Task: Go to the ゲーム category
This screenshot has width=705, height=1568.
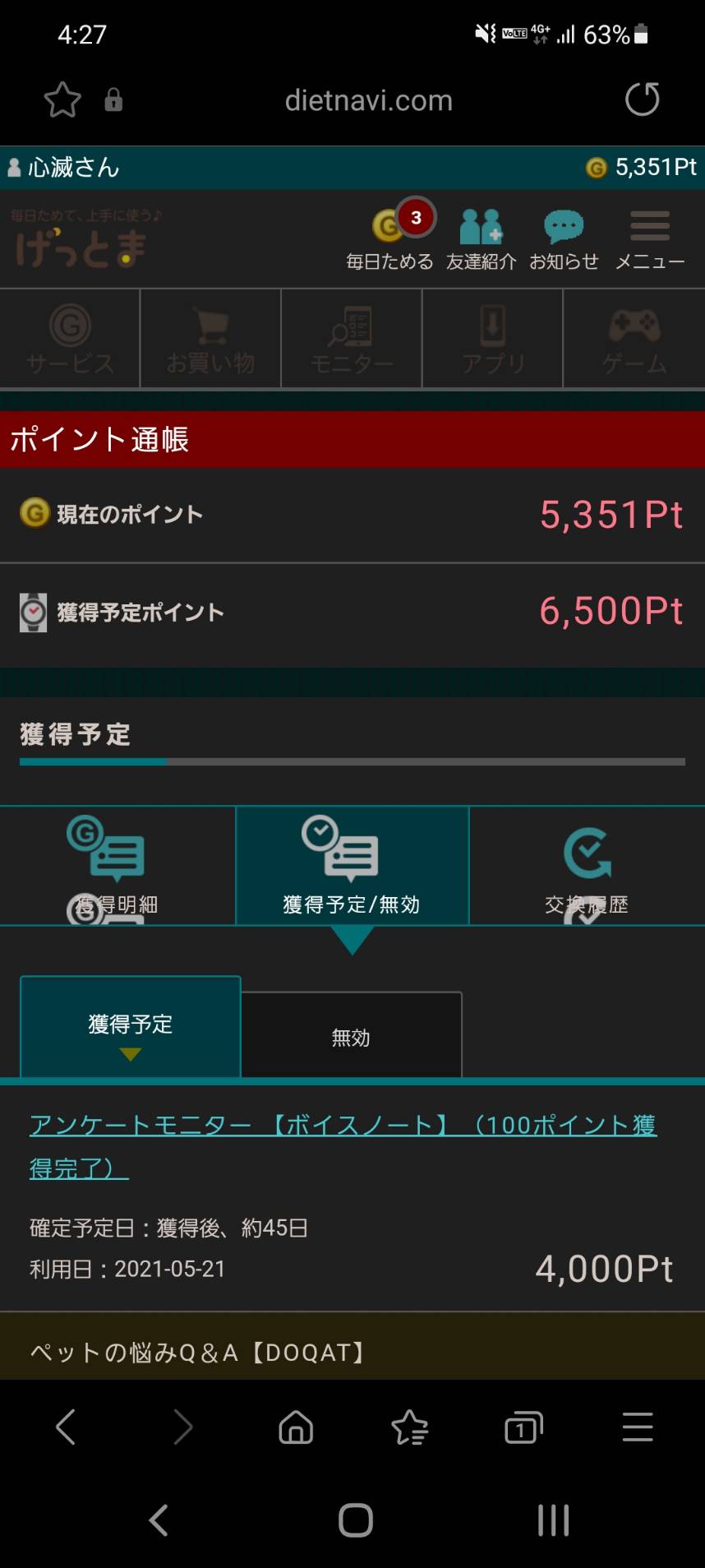Action: 634,338
